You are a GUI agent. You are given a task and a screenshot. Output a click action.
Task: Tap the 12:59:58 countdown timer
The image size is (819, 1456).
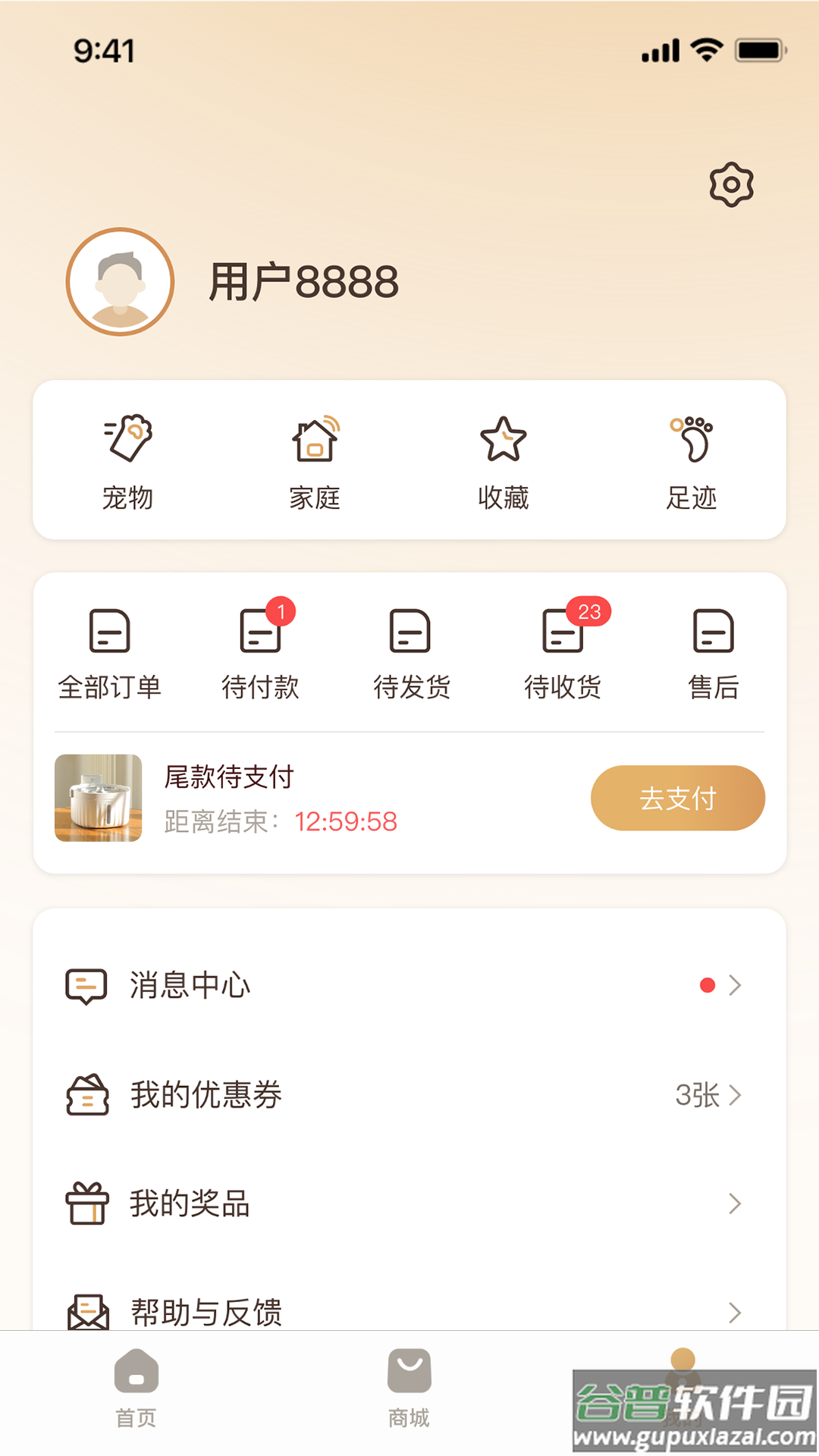coord(347,821)
